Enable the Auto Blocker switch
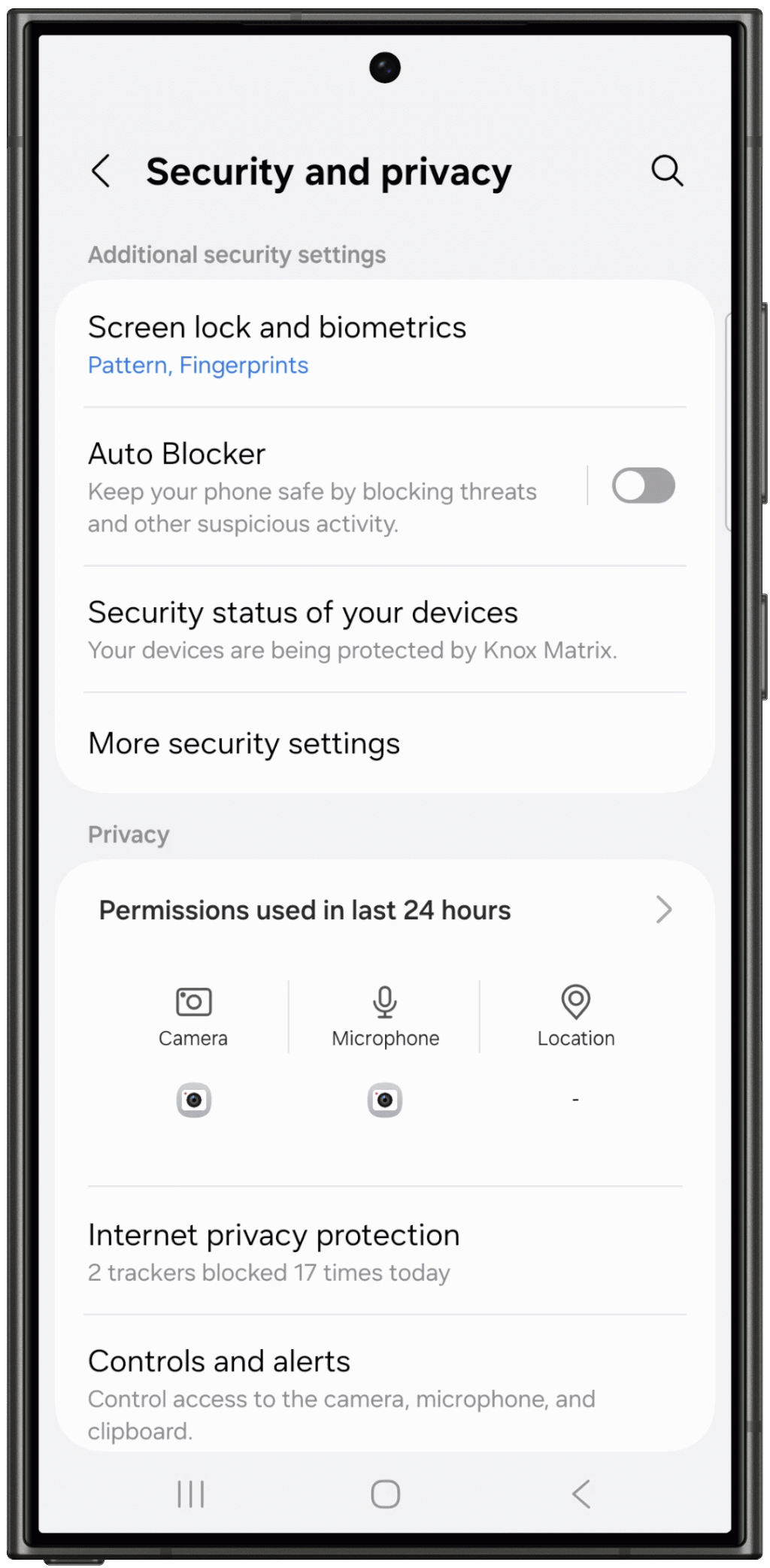The width and height of the screenshot is (770, 1568). click(643, 486)
